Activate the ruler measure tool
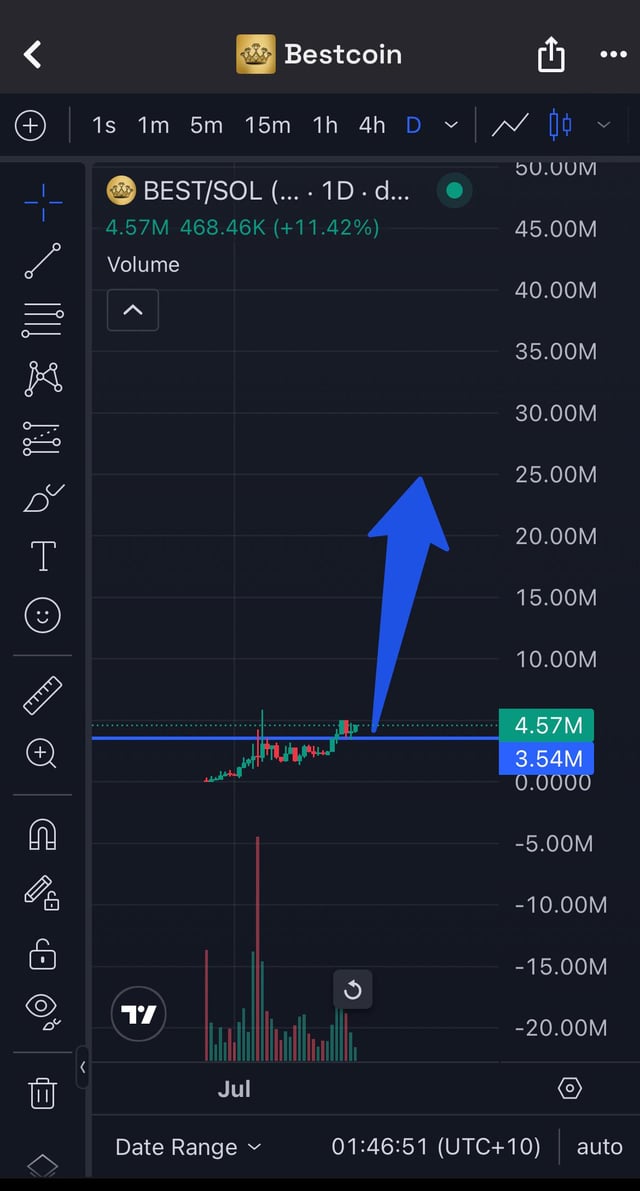Screen dimensions: 640x1191 43,695
